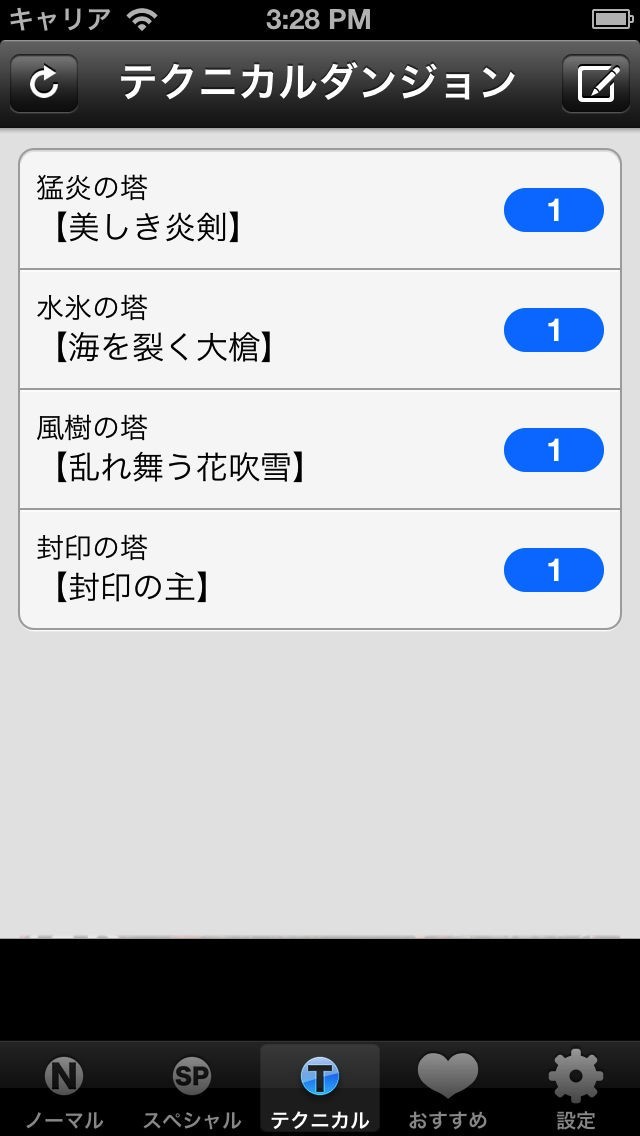Select the テクニカル tab
This screenshot has height=1136, width=640.
click(320, 1090)
